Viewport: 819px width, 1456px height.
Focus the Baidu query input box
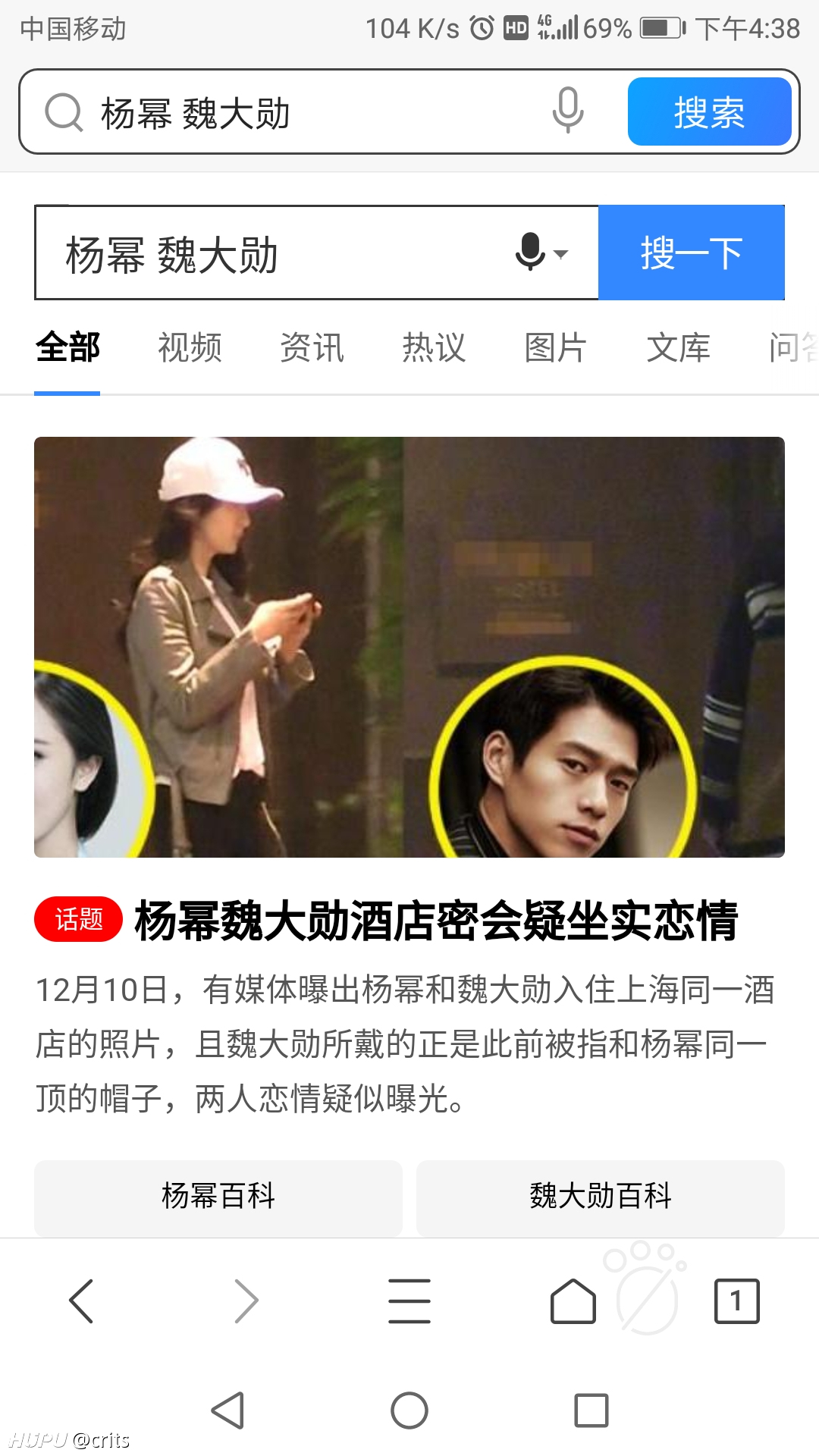pos(273,253)
